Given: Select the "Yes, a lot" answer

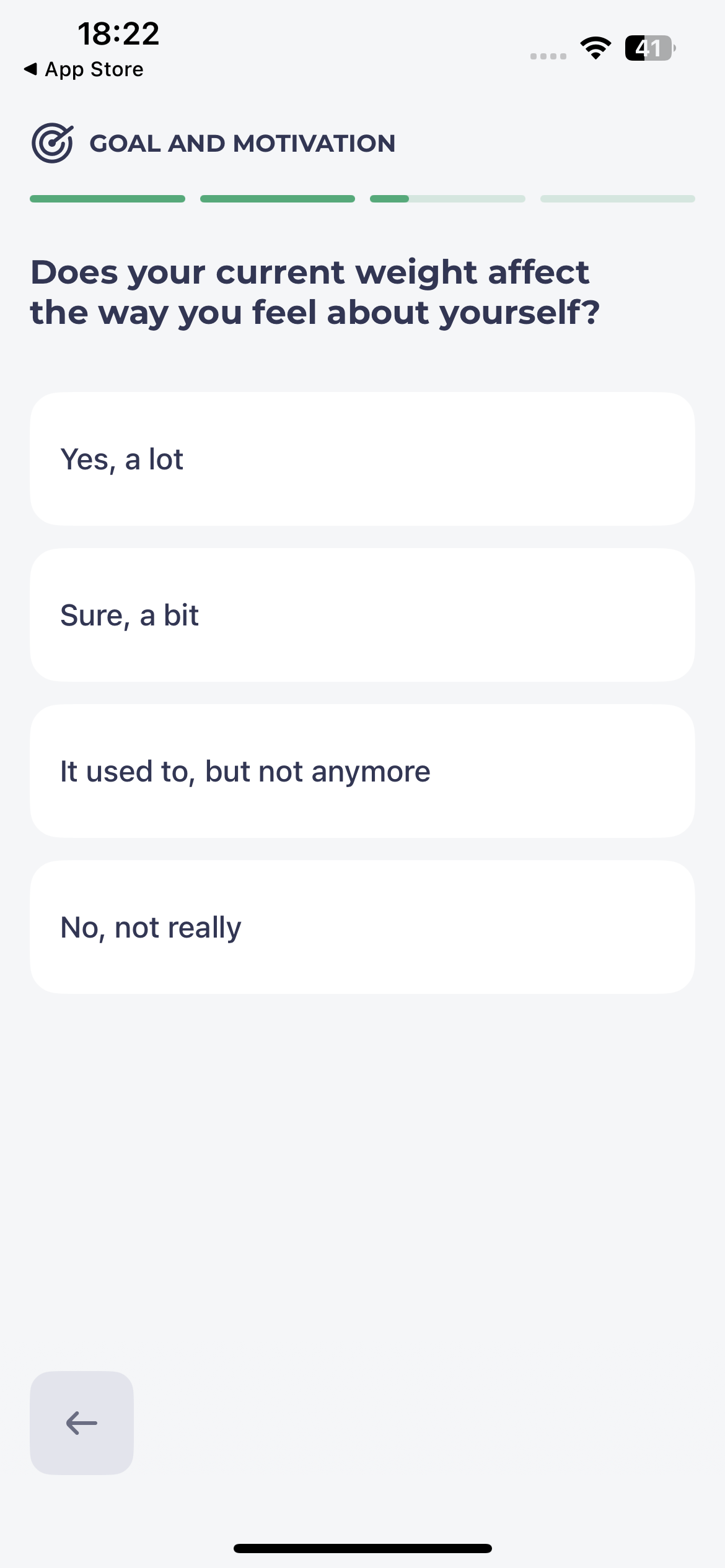Looking at the screenshot, I should tap(362, 459).
